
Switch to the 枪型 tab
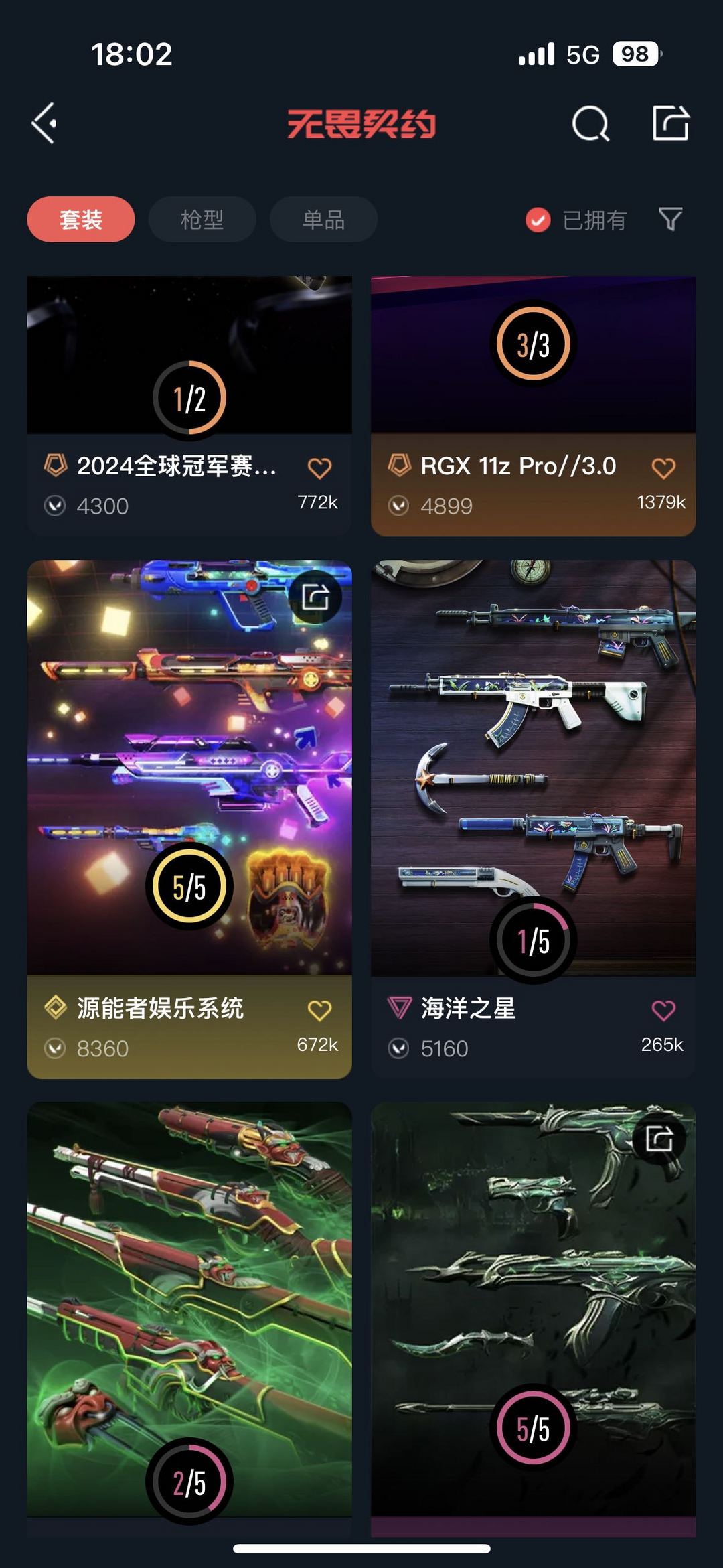[x=202, y=219]
